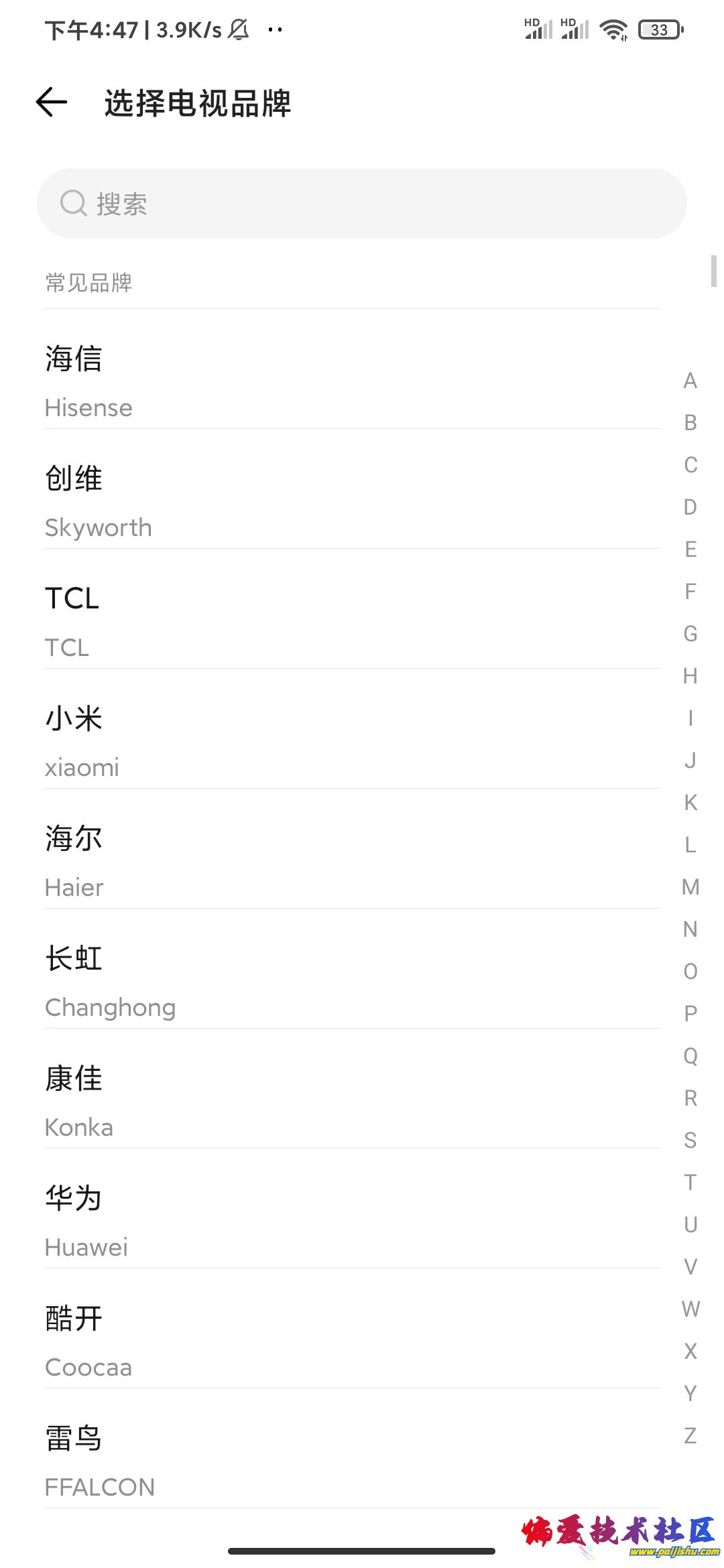Jump to letter A in the index
Image resolution: width=724 pixels, height=1568 pixels.
click(x=690, y=381)
